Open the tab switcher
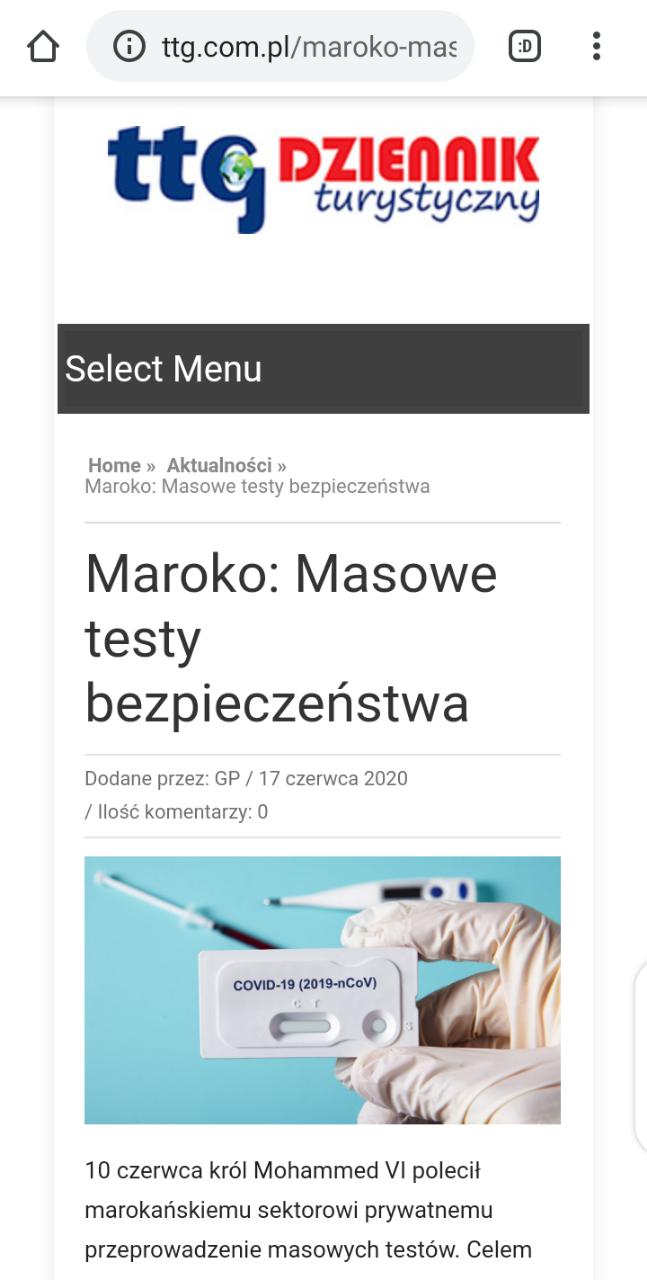Screen dimensions: 647x1280 click(524, 46)
